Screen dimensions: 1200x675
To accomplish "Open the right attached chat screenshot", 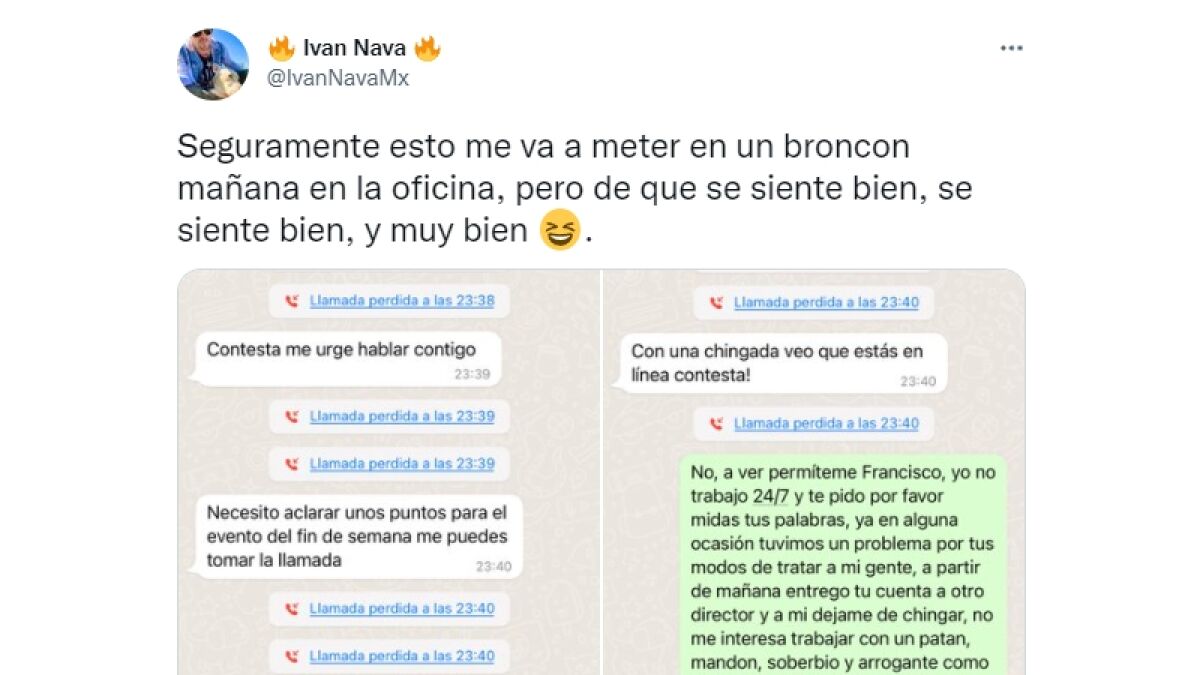I will 813,472.
